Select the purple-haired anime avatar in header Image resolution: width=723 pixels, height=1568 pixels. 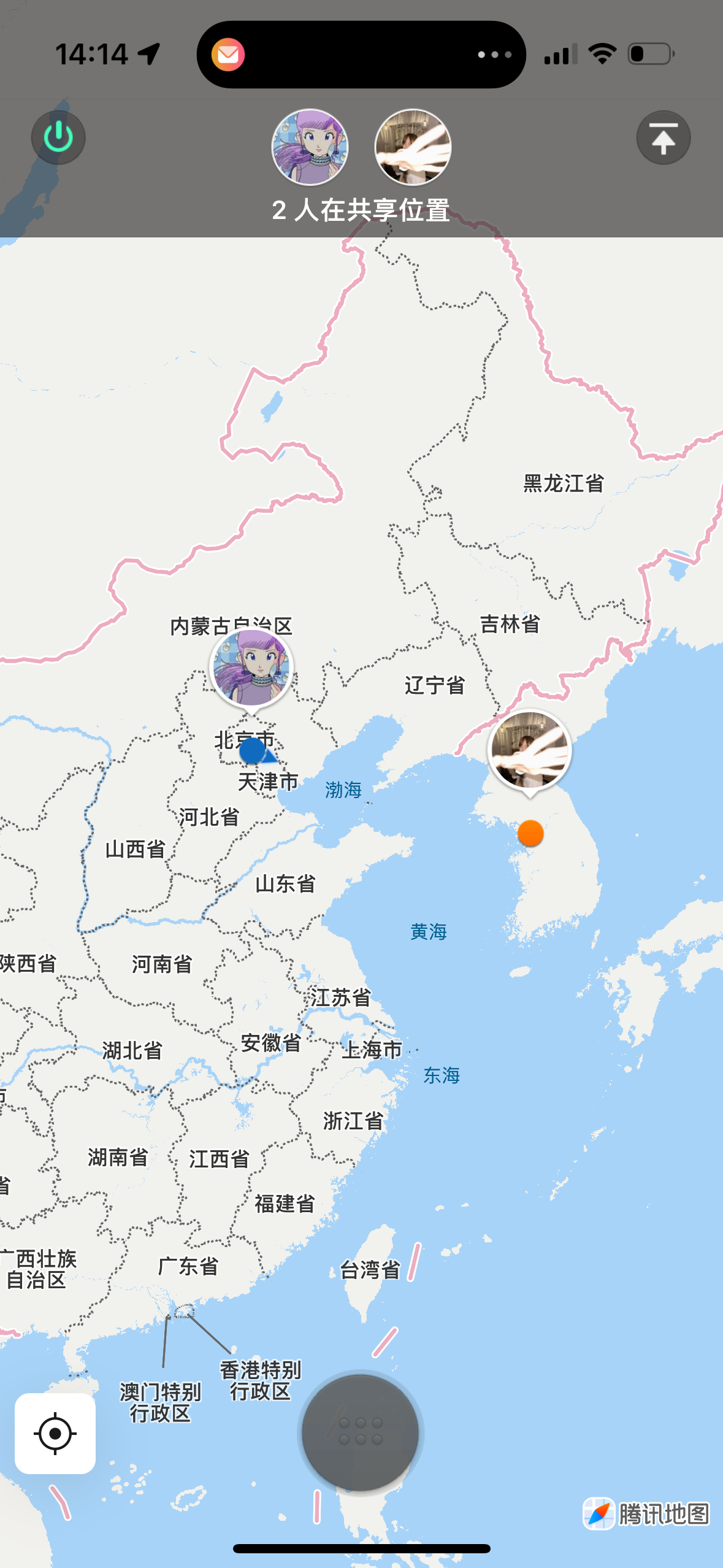pos(310,147)
